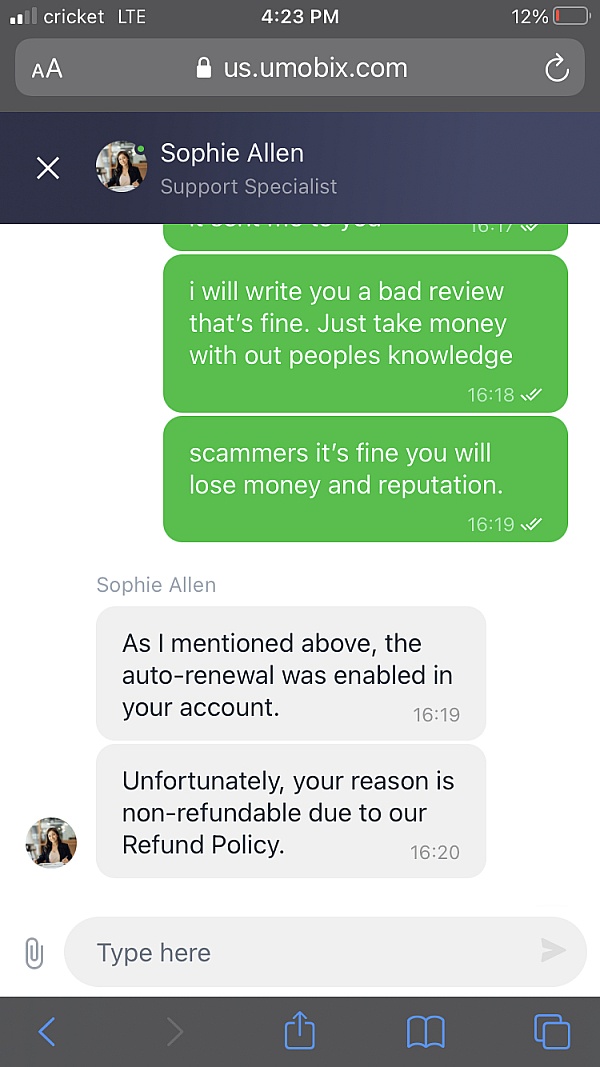Viewport: 600px width, 1067px height.
Task: Go back to the previous page in Safari
Action: [x=47, y=1031]
